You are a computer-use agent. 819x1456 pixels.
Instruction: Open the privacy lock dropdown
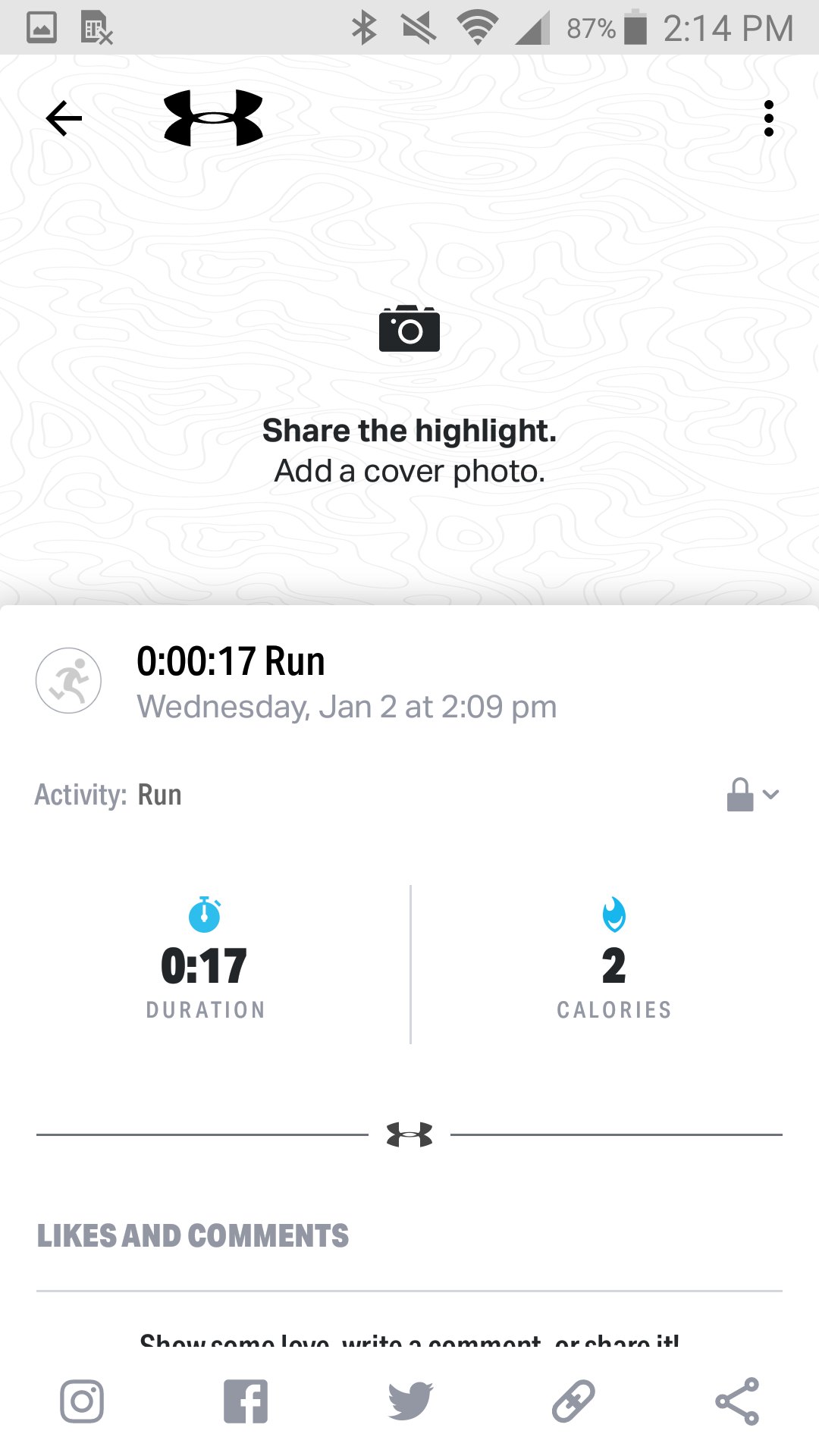pyautogui.click(x=752, y=795)
